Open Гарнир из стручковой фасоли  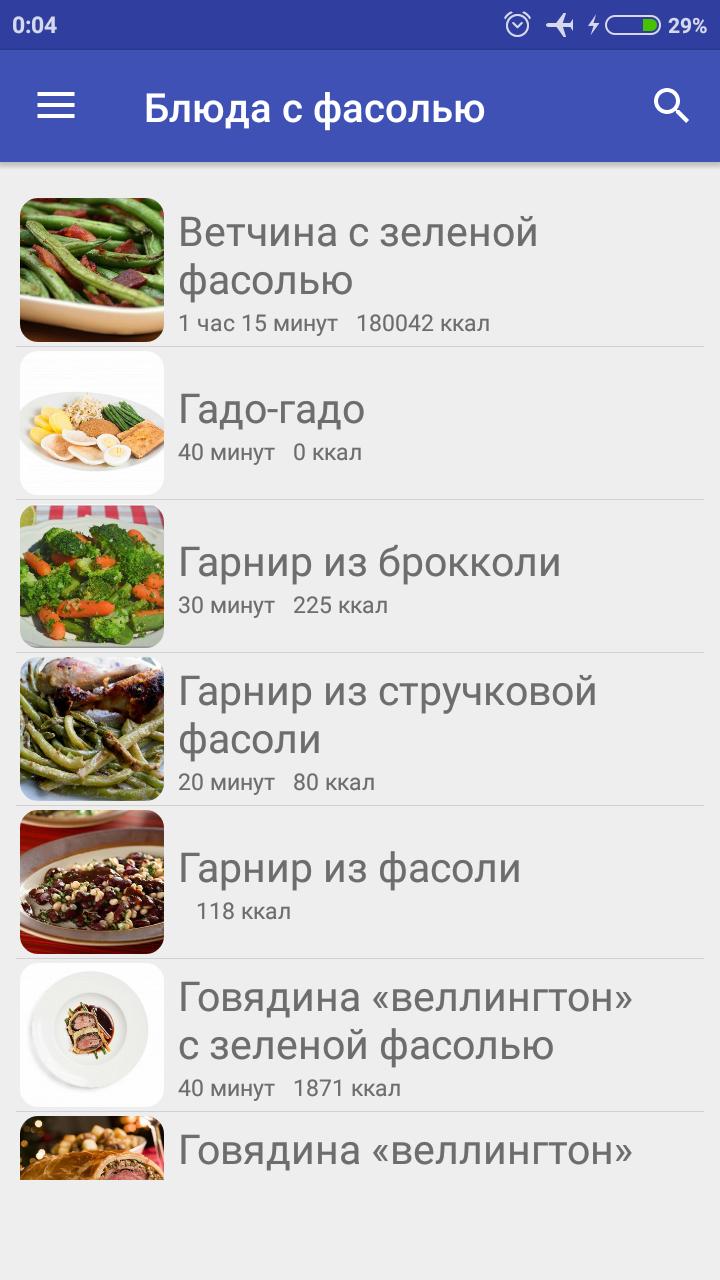coord(360,729)
